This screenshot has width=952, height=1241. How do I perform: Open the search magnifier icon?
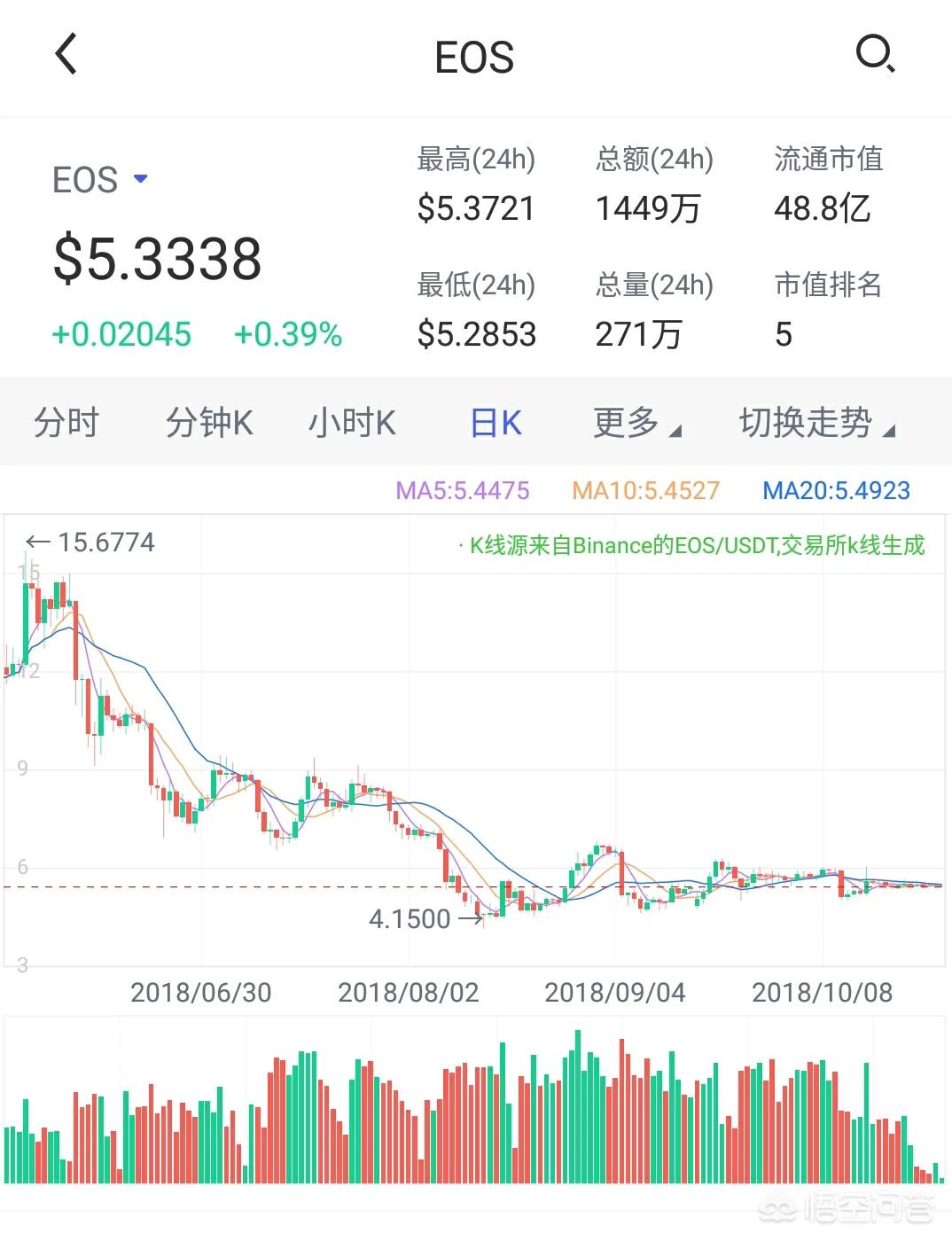pos(875,55)
